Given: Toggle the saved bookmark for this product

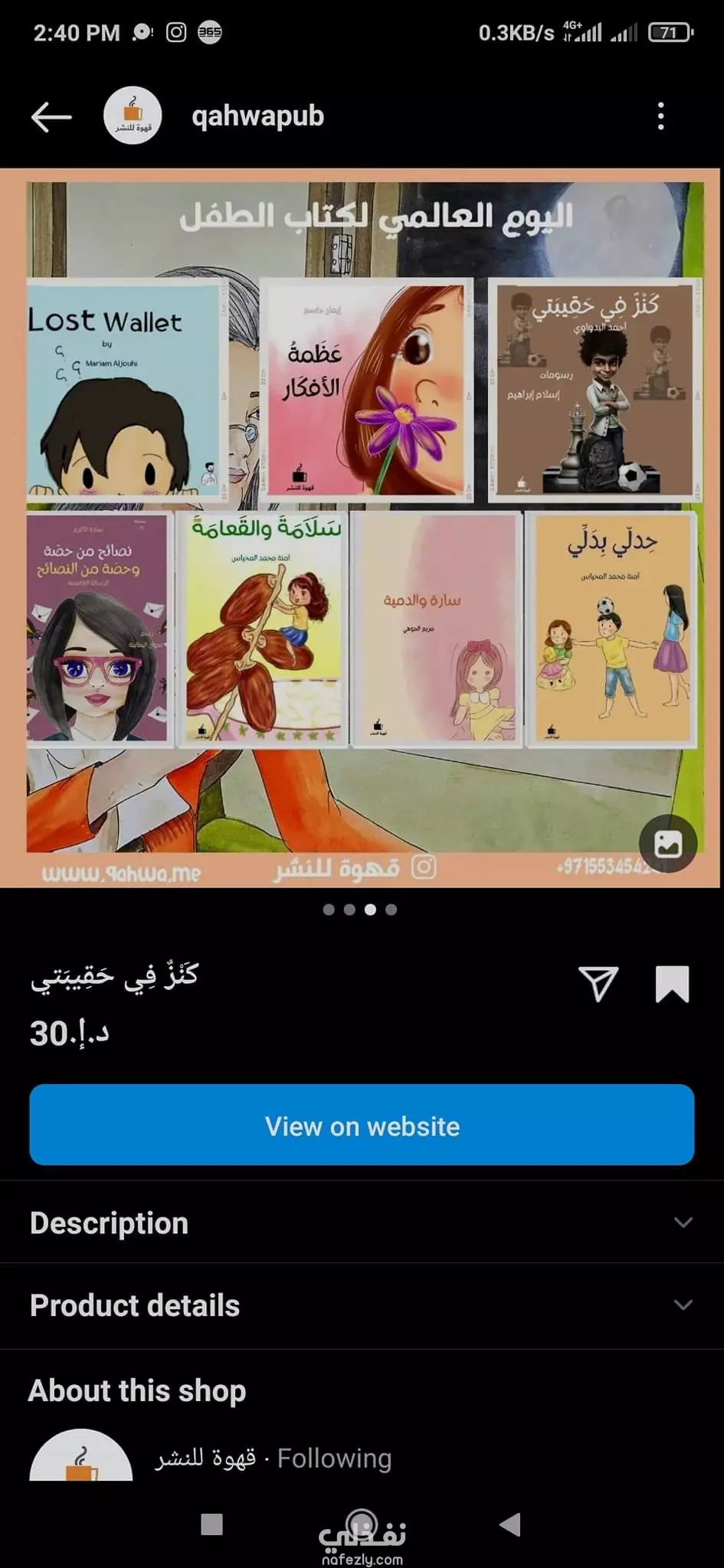Looking at the screenshot, I should [672, 984].
